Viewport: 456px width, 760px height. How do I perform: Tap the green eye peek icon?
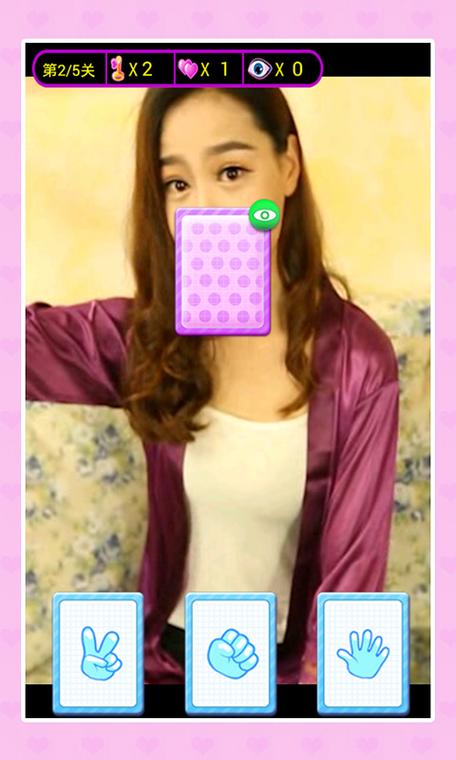tap(265, 215)
